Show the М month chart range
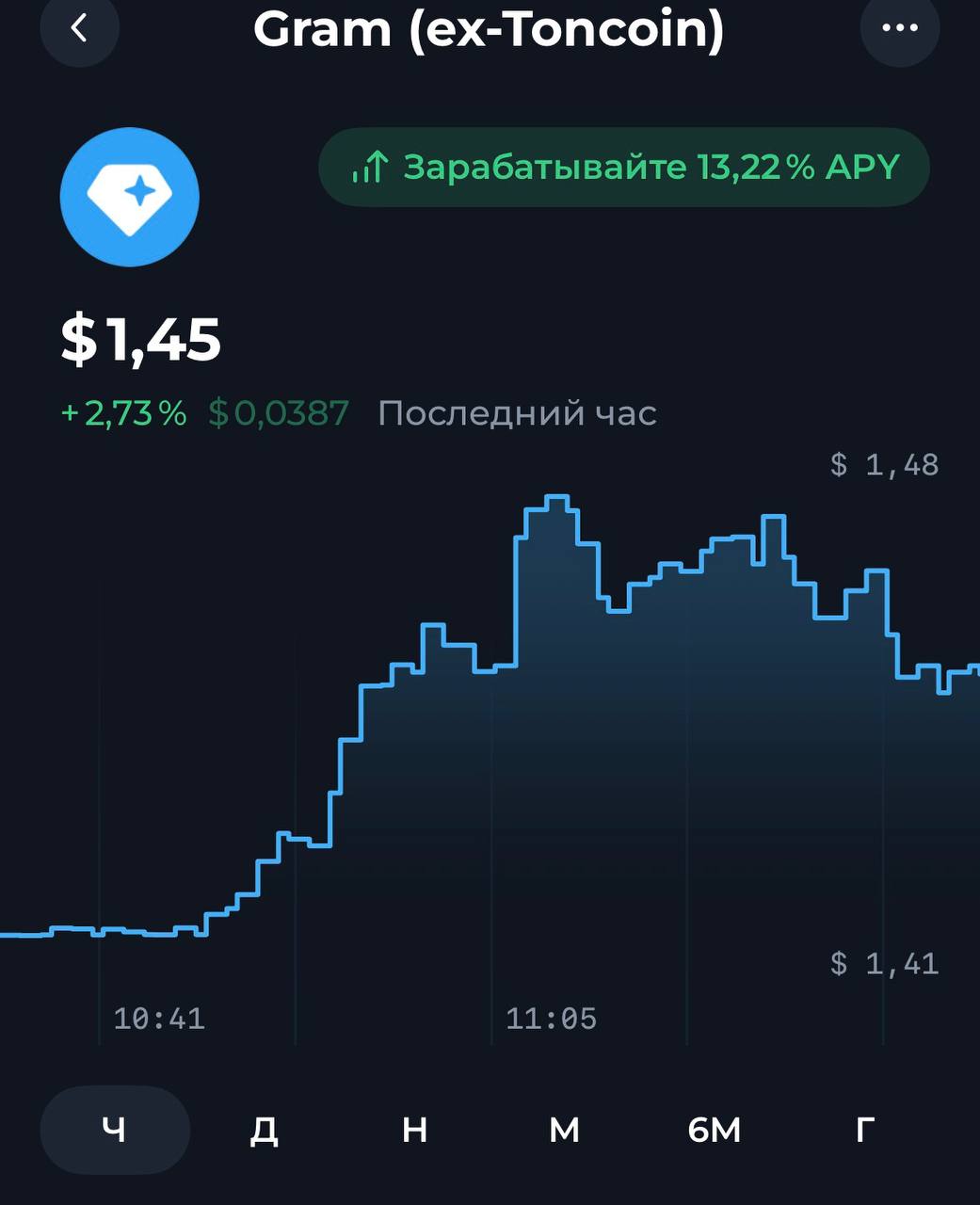 pyautogui.click(x=565, y=1129)
